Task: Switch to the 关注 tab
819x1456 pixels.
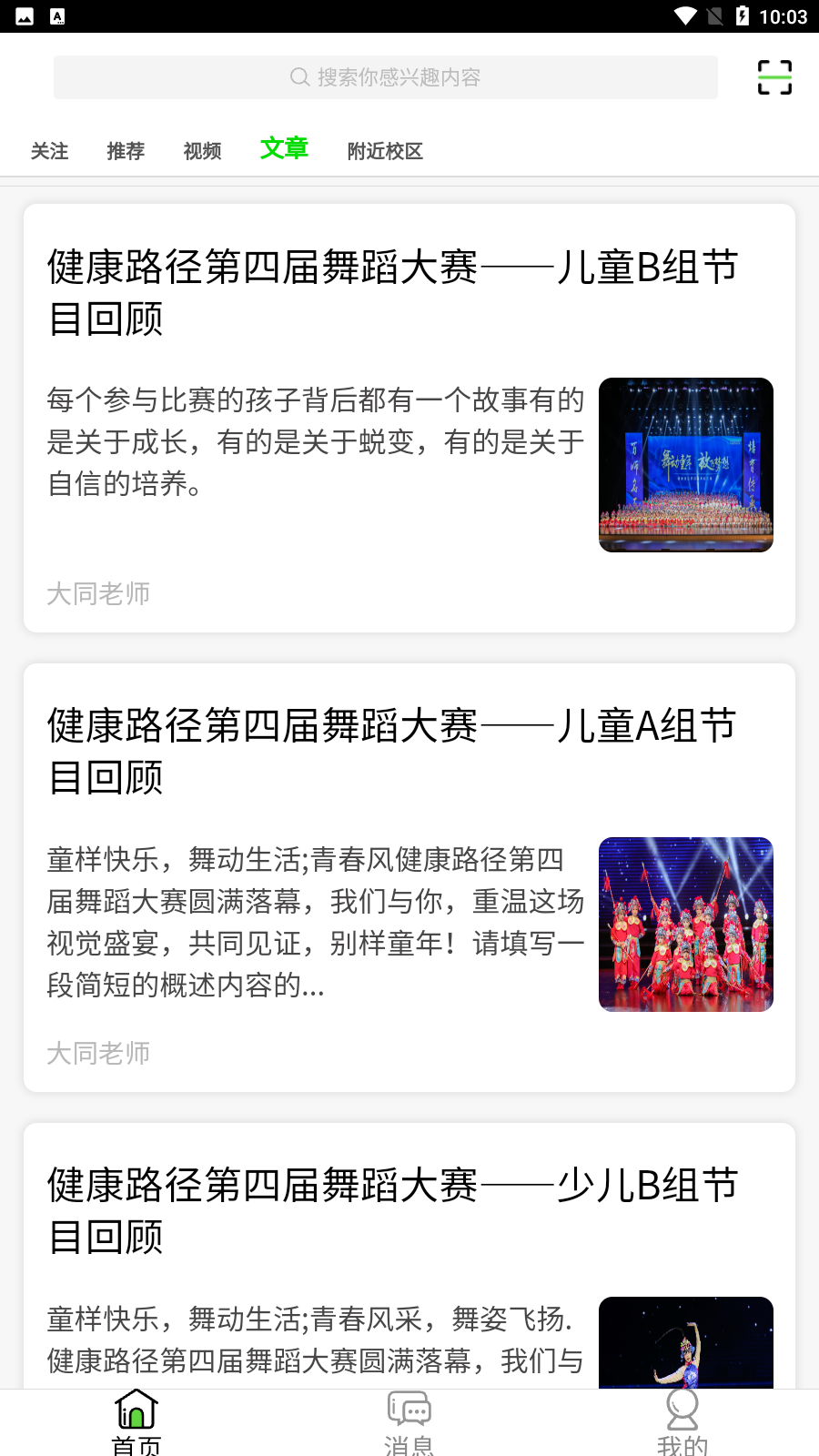Action: (x=49, y=151)
